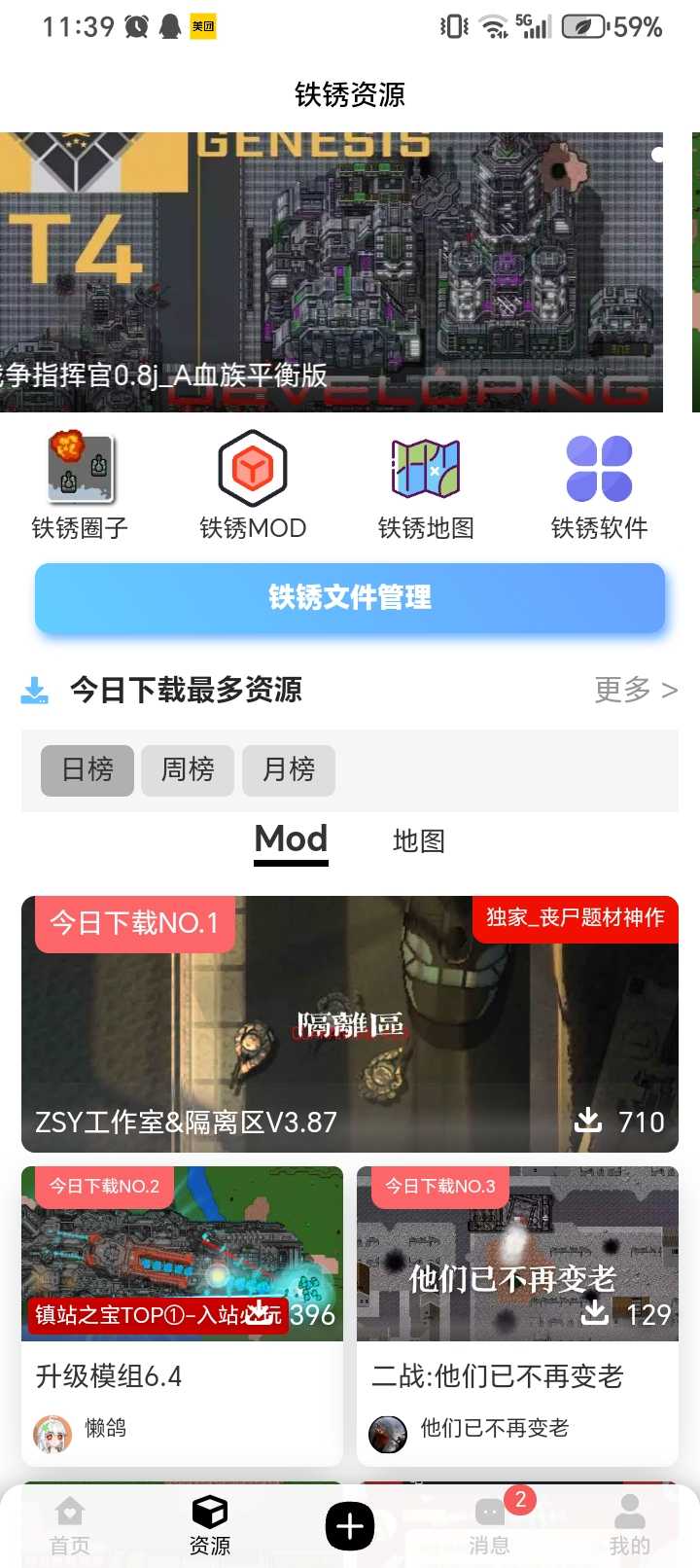Open the 铁锈圈子 shortcut
This screenshot has height=1568, width=700.
point(80,486)
